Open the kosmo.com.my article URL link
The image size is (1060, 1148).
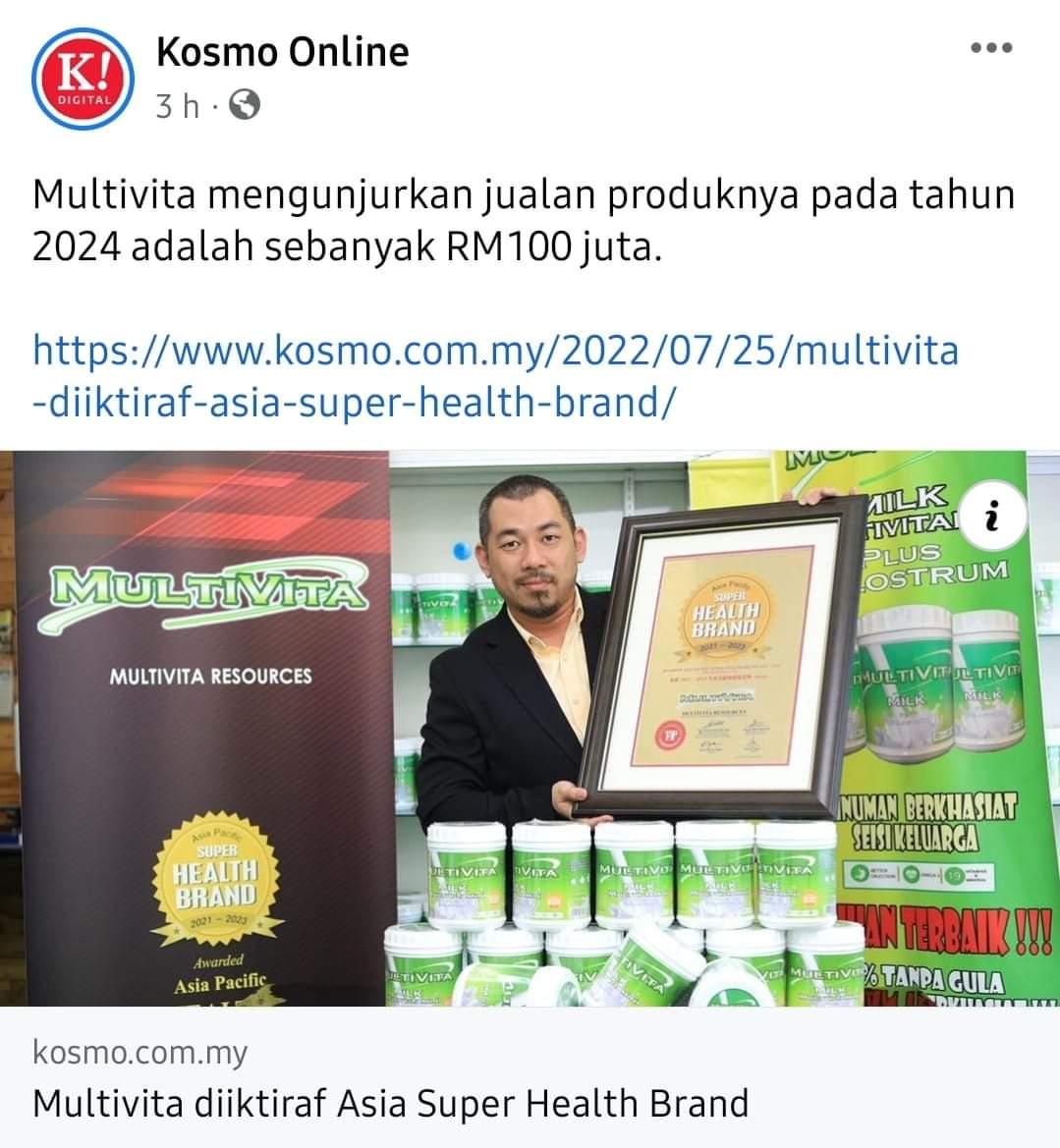click(495, 375)
